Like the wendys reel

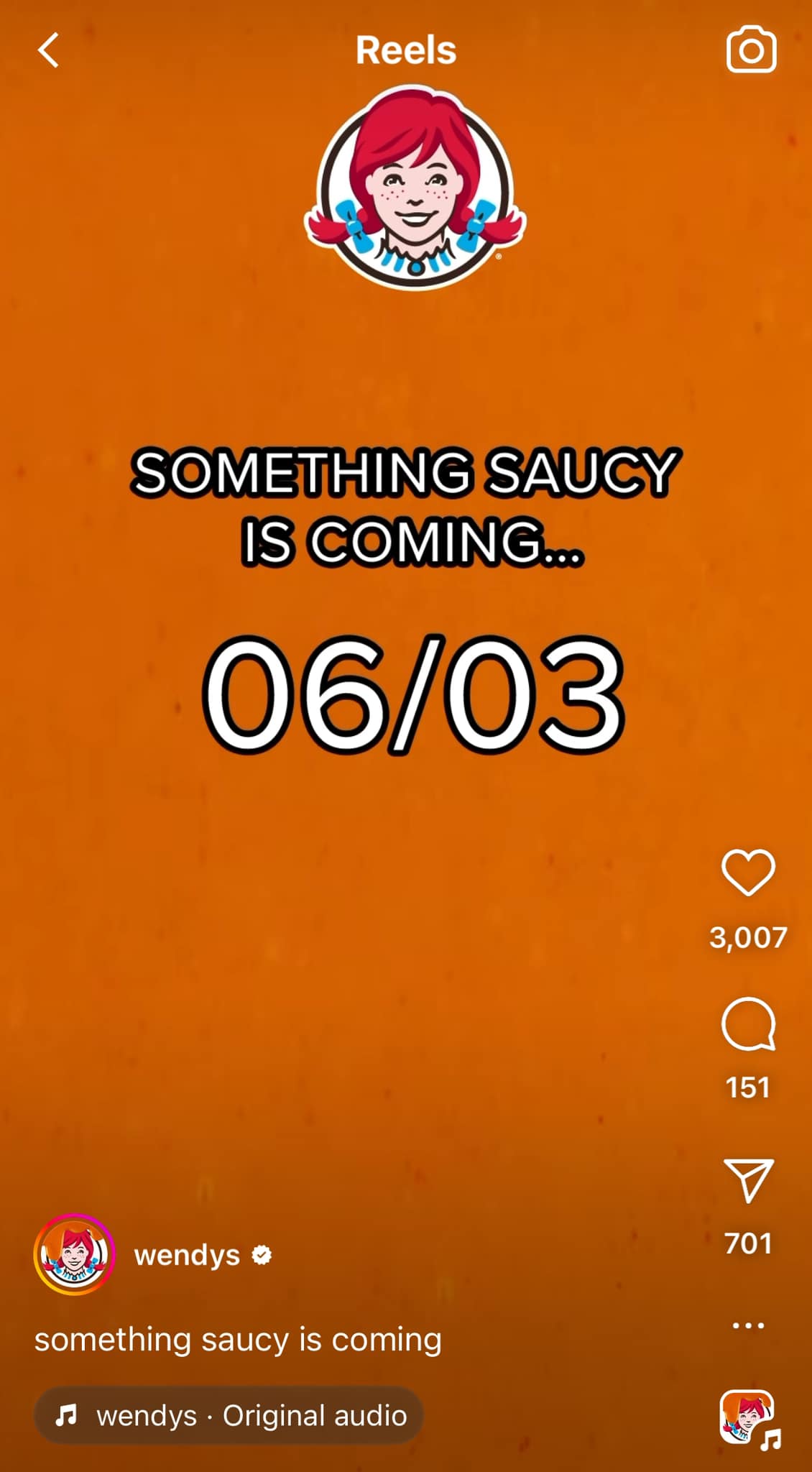[x=748, y=873]
